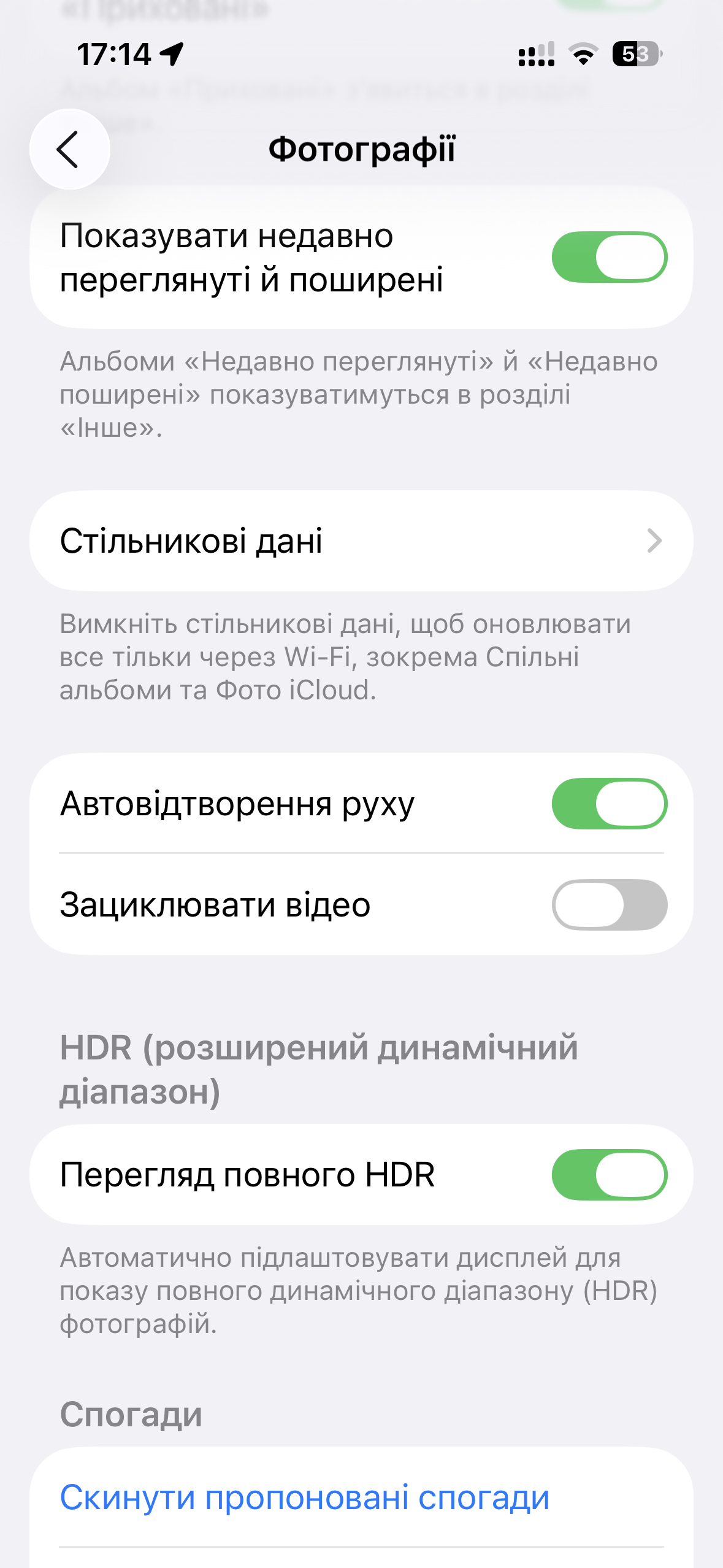Go back from Фотографії settings

tap(69, 149)
